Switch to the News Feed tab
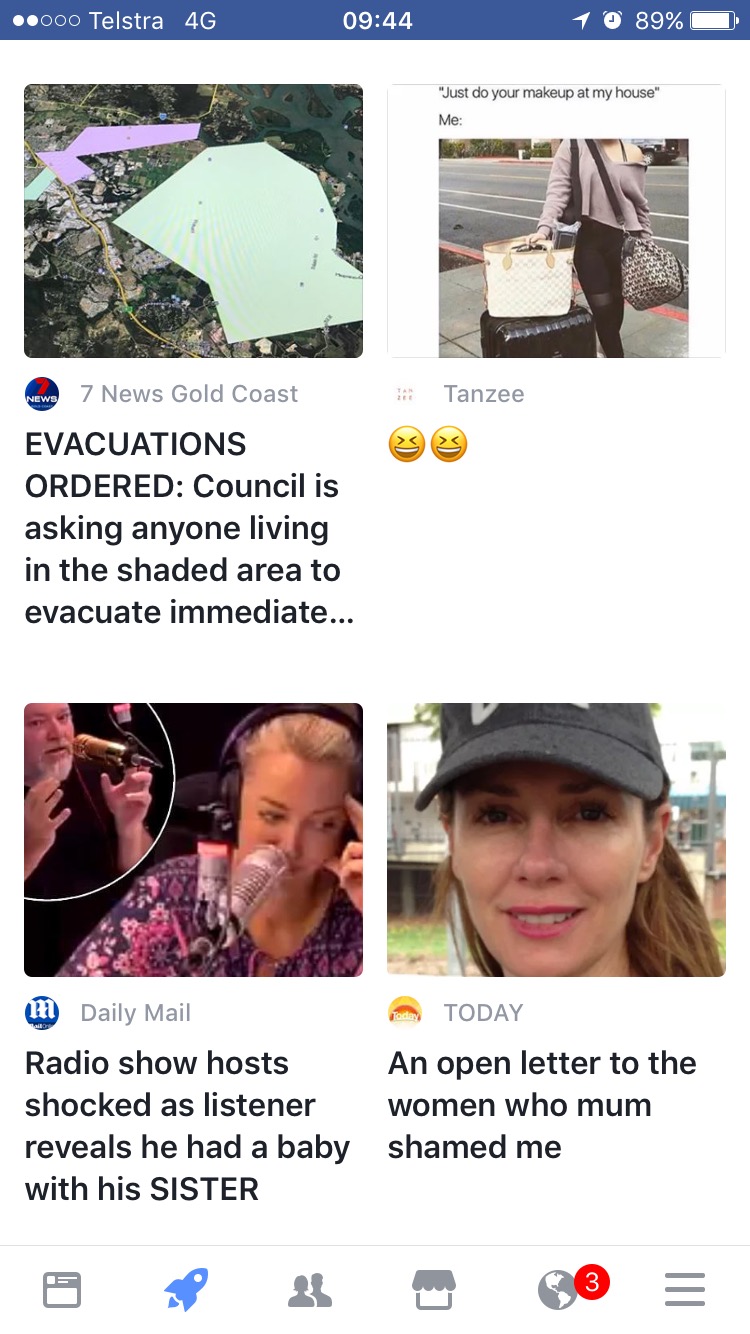Viewport: 750px width, 1334px height. pos(62,1289)
